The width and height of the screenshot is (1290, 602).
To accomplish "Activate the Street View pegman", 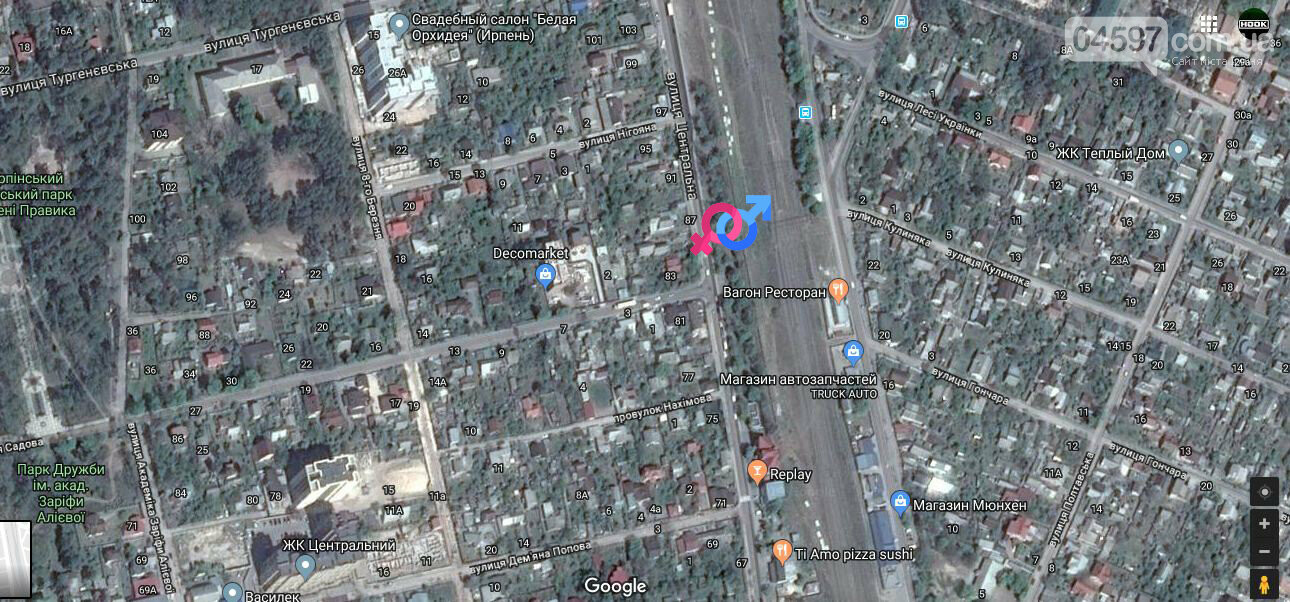I will click(x=1264, y=583).
